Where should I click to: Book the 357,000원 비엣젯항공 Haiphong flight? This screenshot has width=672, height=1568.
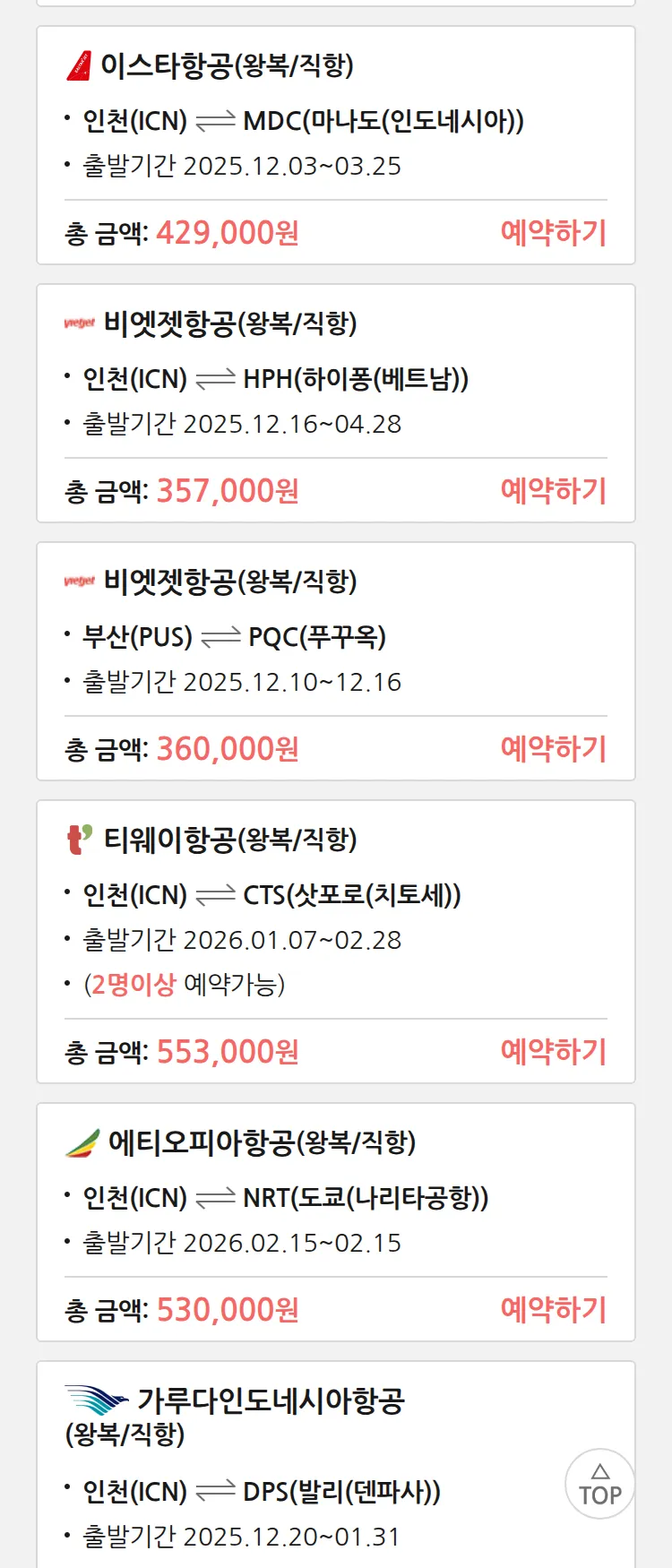(553, 491)
